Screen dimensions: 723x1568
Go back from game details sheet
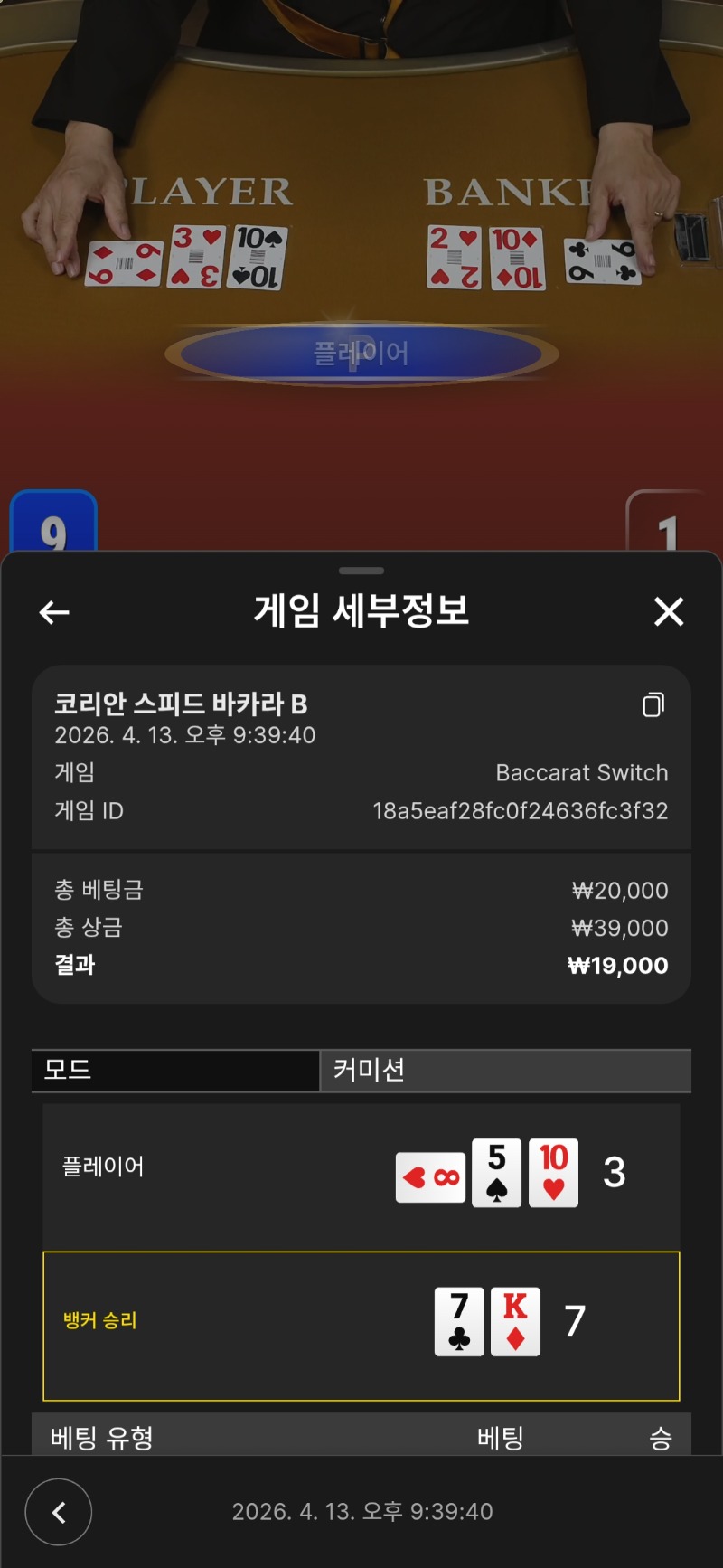54,612
